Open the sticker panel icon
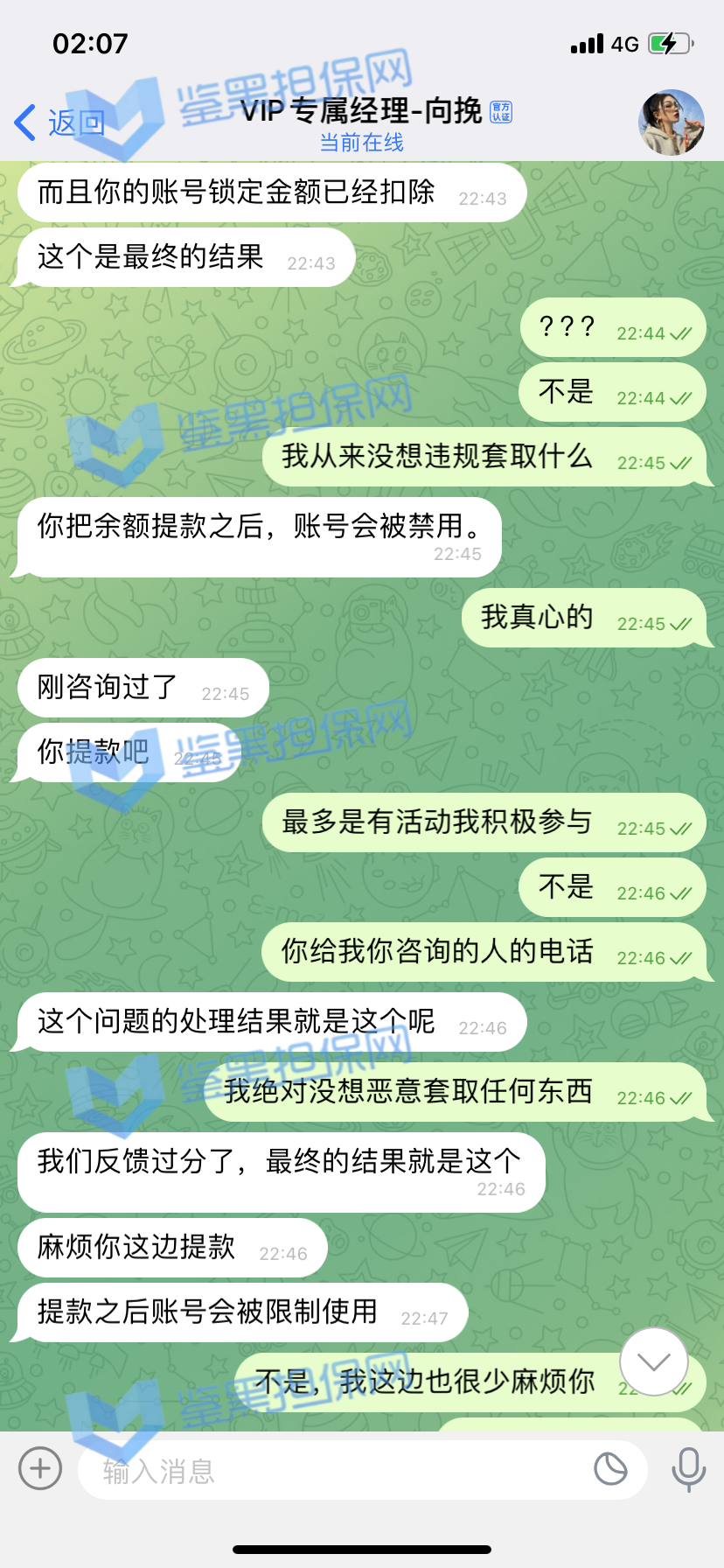The width and height of the screenshot is (724, 1568). click(x=610, y=1468)
